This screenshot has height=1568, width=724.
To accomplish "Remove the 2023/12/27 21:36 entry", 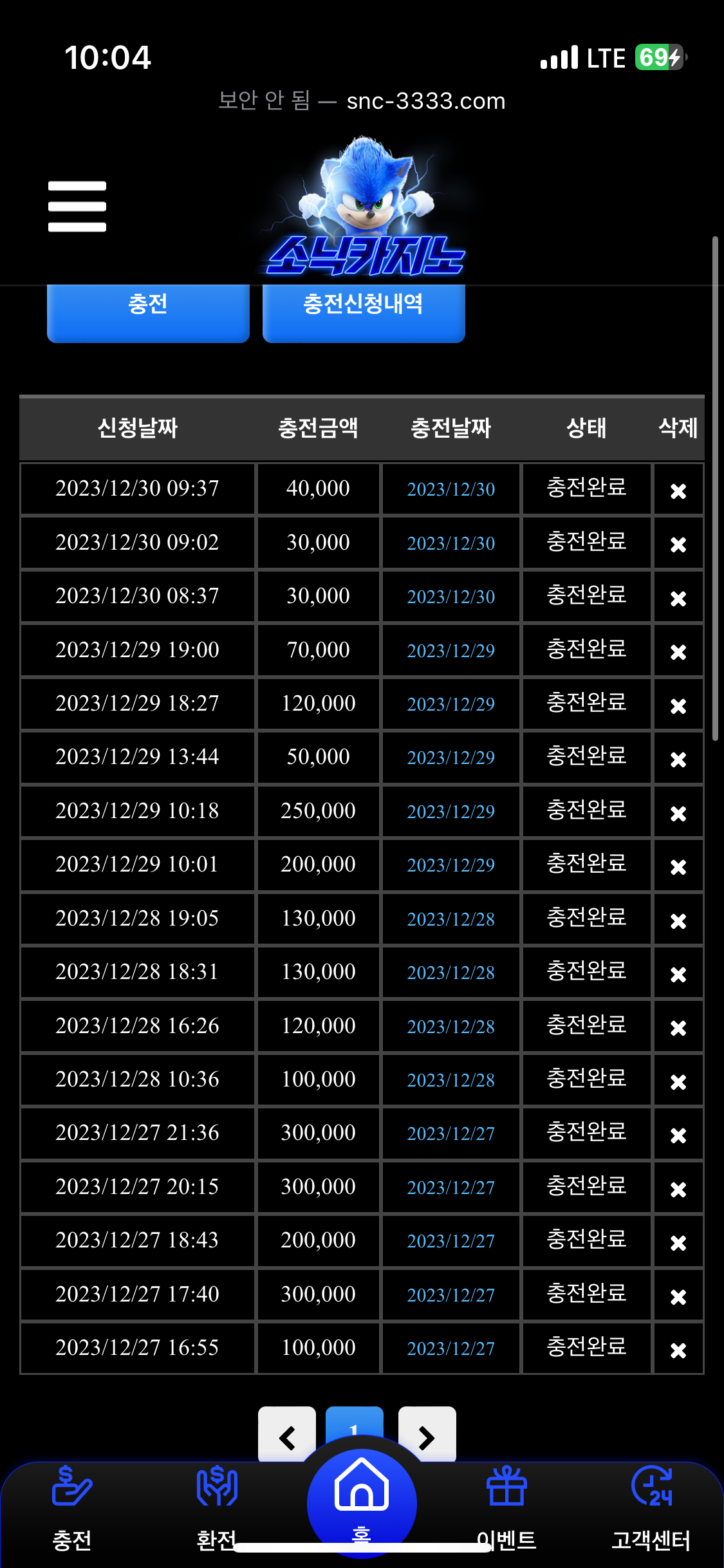I will pos(678,1135).
